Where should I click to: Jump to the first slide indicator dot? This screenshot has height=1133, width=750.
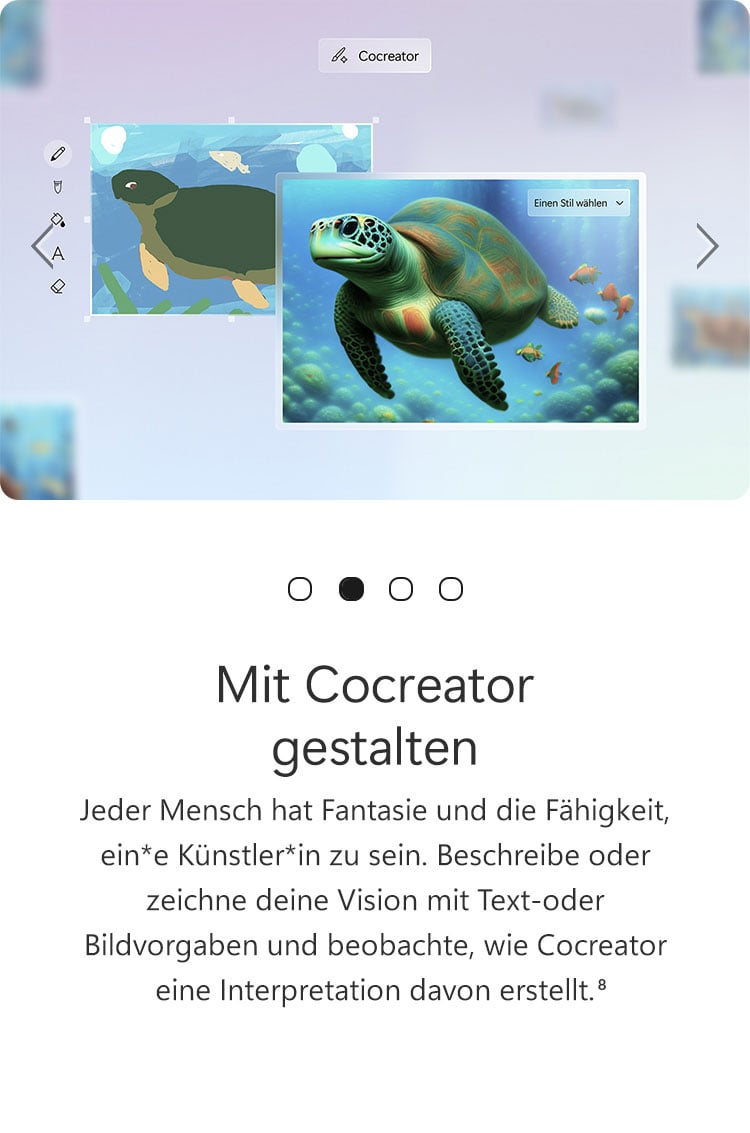tap(300, 589)
